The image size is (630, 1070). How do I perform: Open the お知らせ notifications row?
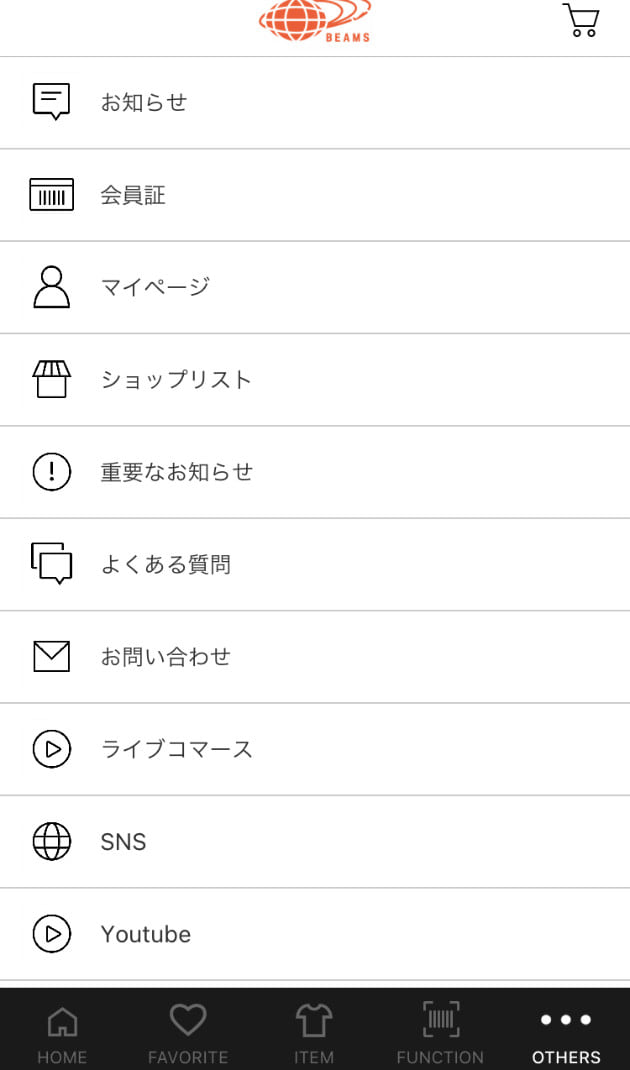tap(315, 102)
